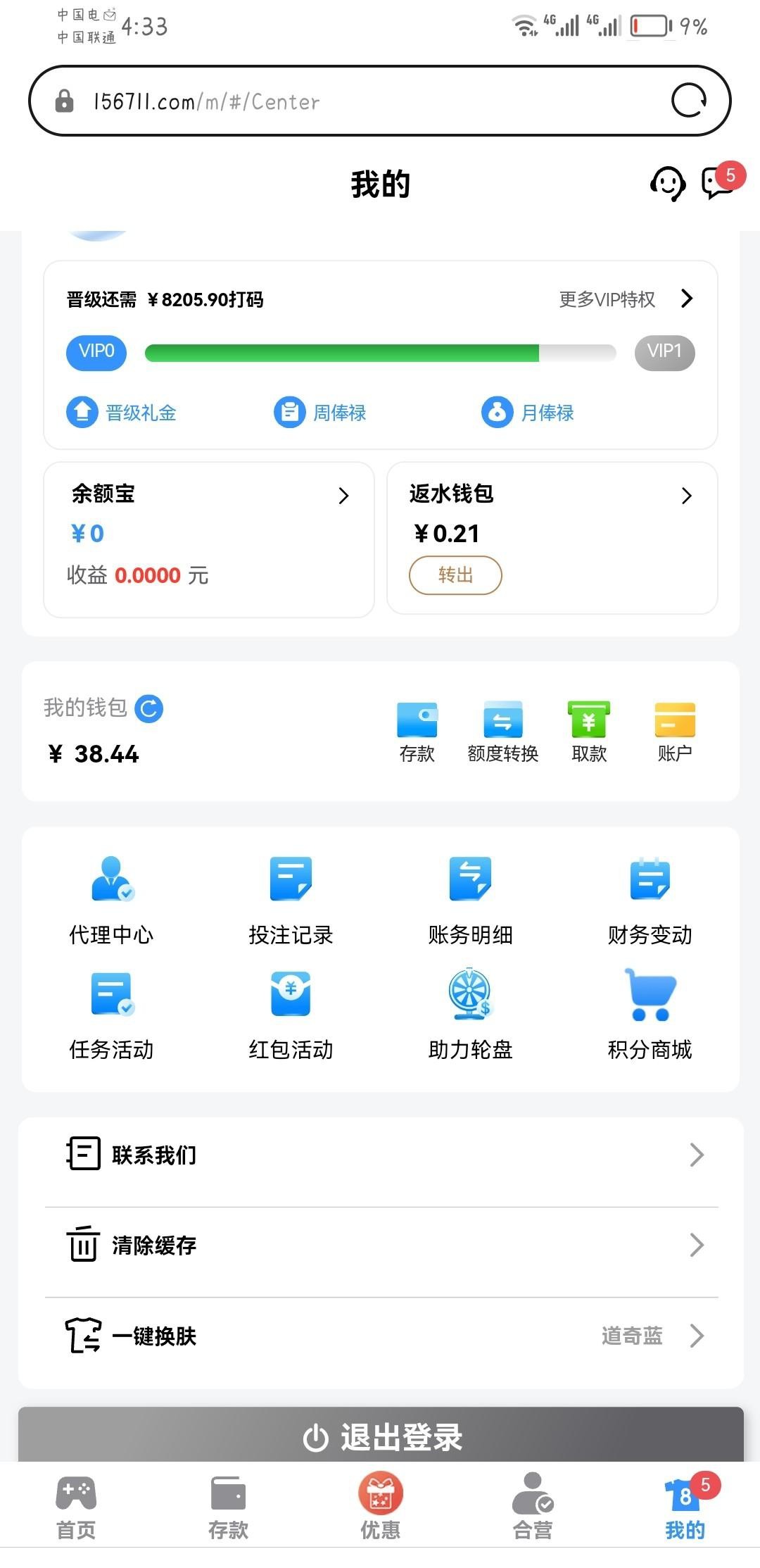760x1568 pixels.
Task: Open 代理中心 agent center
Action: [x=111, y=901]
